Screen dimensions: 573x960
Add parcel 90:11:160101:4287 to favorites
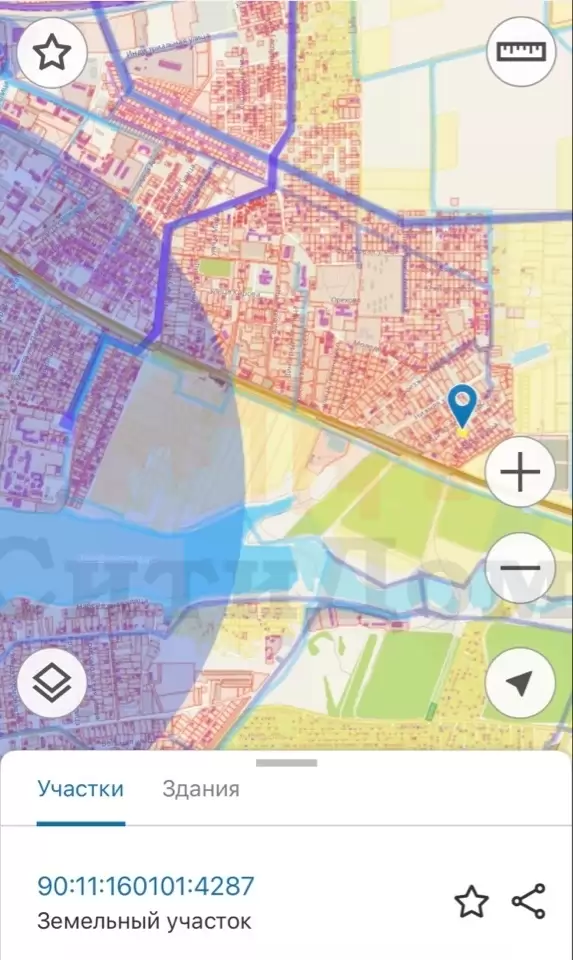pos(471,901)
